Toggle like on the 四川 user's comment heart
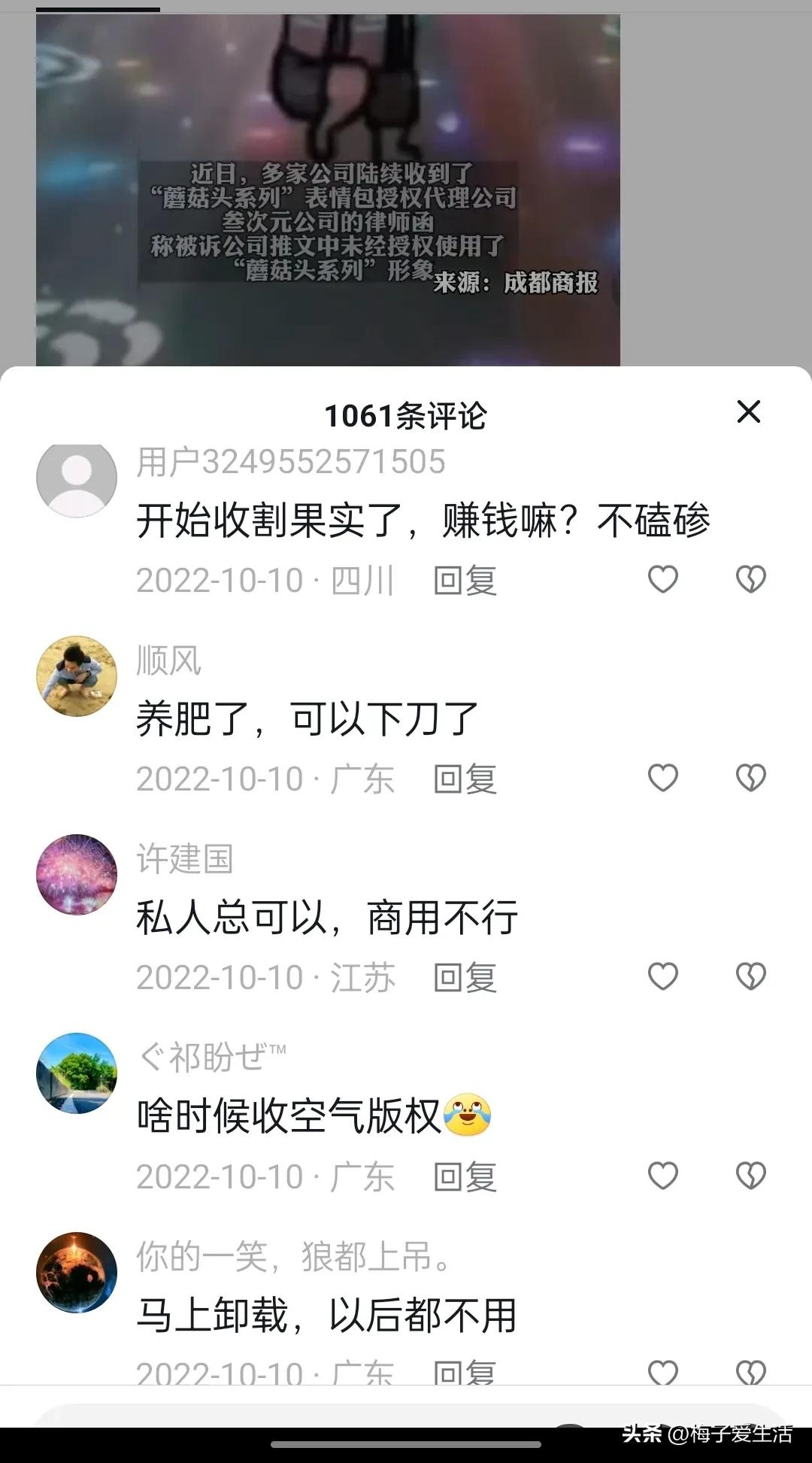812x1463 pixels. [x=662, y=578]
